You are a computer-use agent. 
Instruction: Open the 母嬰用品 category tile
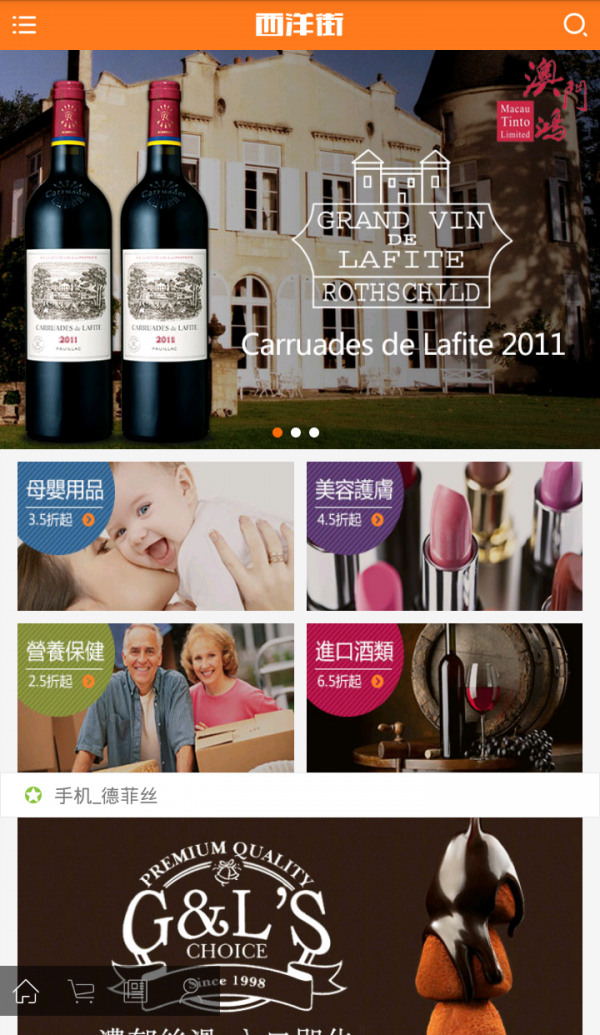[155, 536]
